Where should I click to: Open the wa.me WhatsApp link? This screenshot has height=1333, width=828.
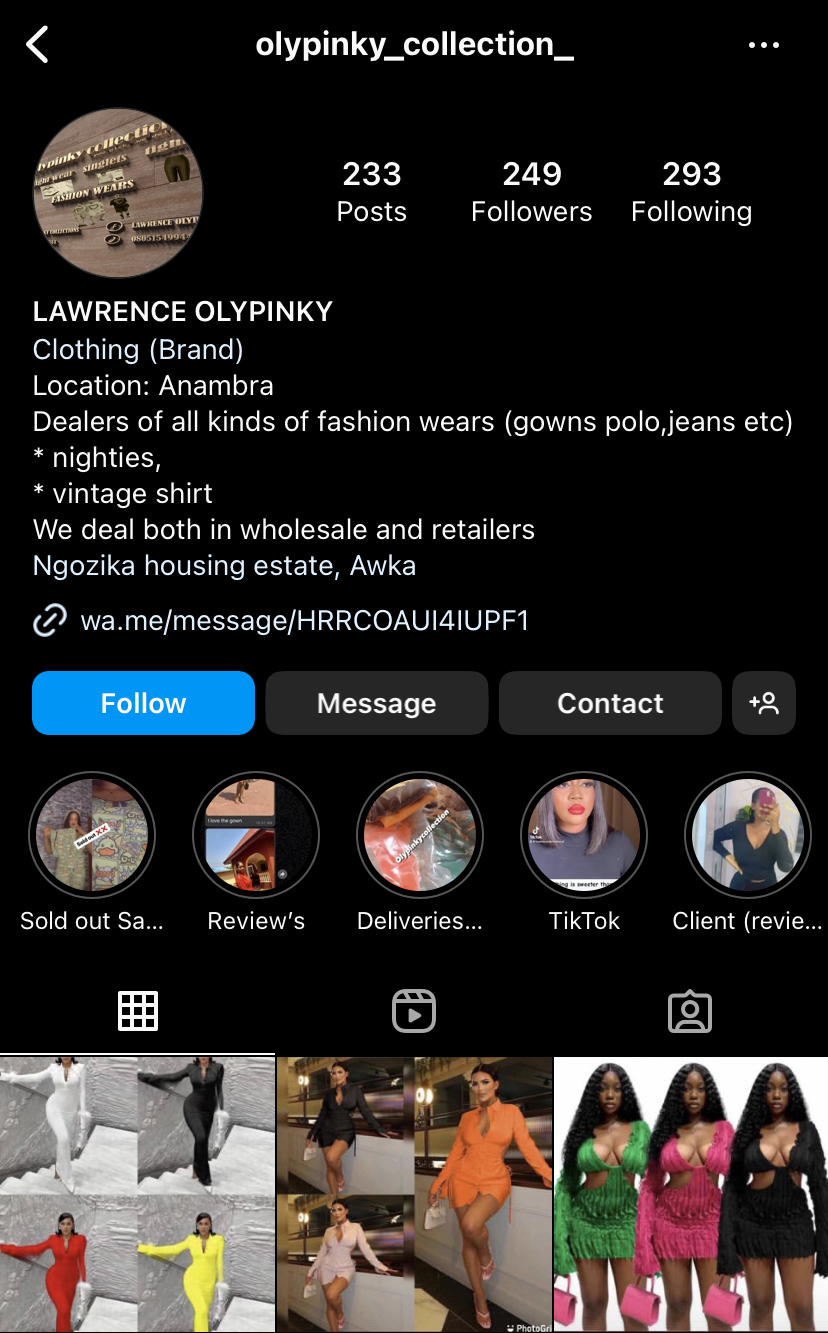tap(304, 620)
